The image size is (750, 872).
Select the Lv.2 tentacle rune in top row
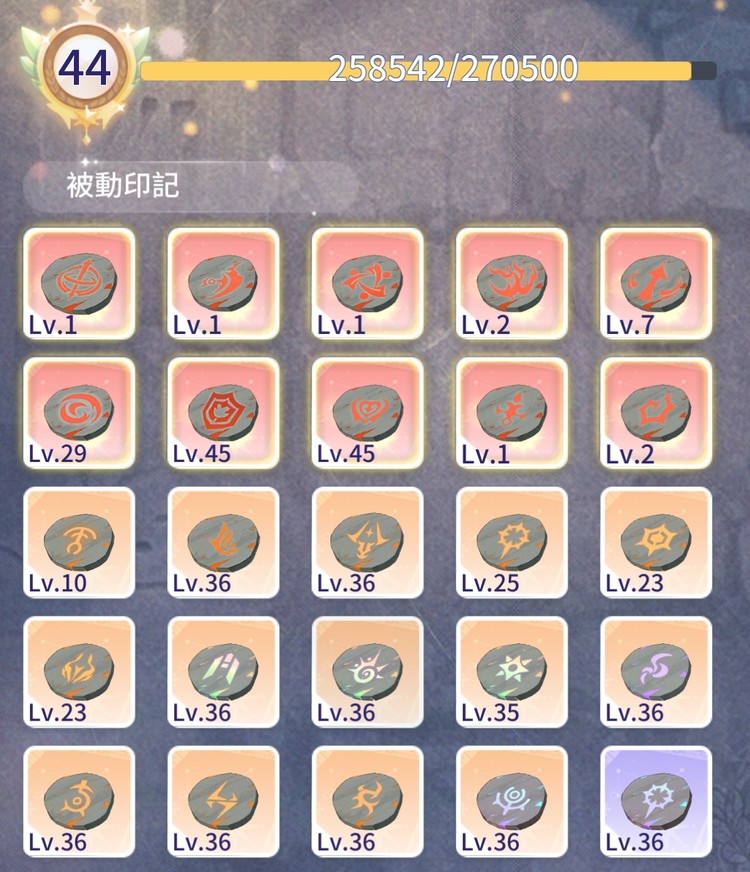(x=510, y=282)
